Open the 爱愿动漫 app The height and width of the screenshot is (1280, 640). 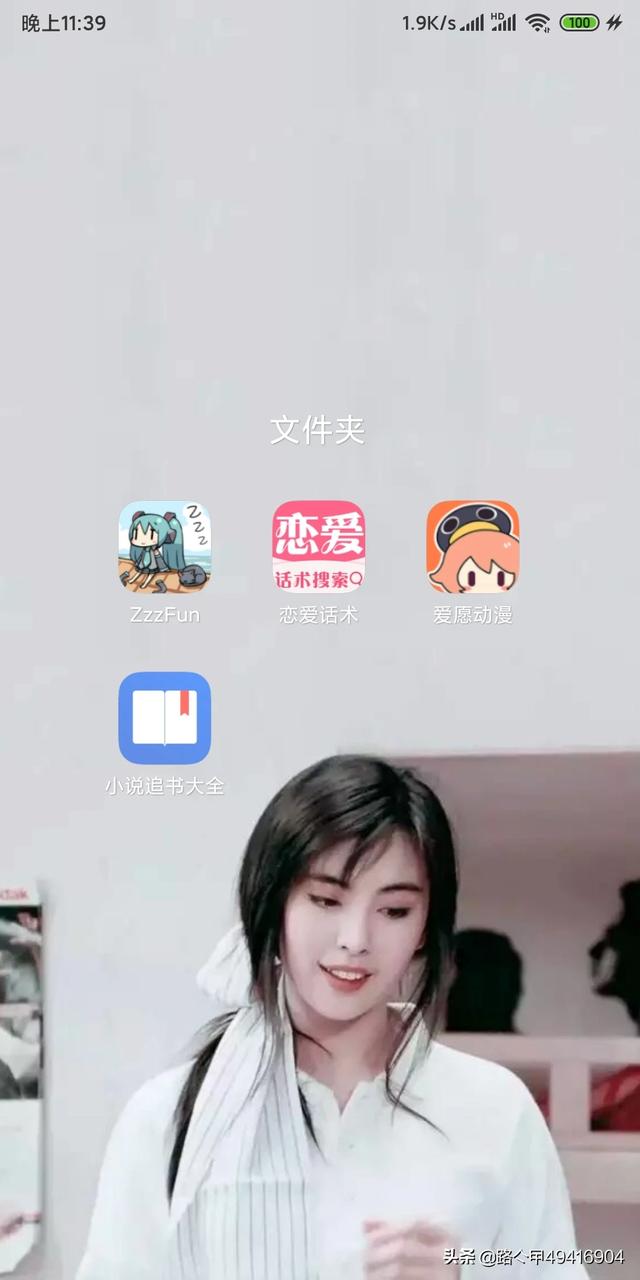tap(473, 547)
